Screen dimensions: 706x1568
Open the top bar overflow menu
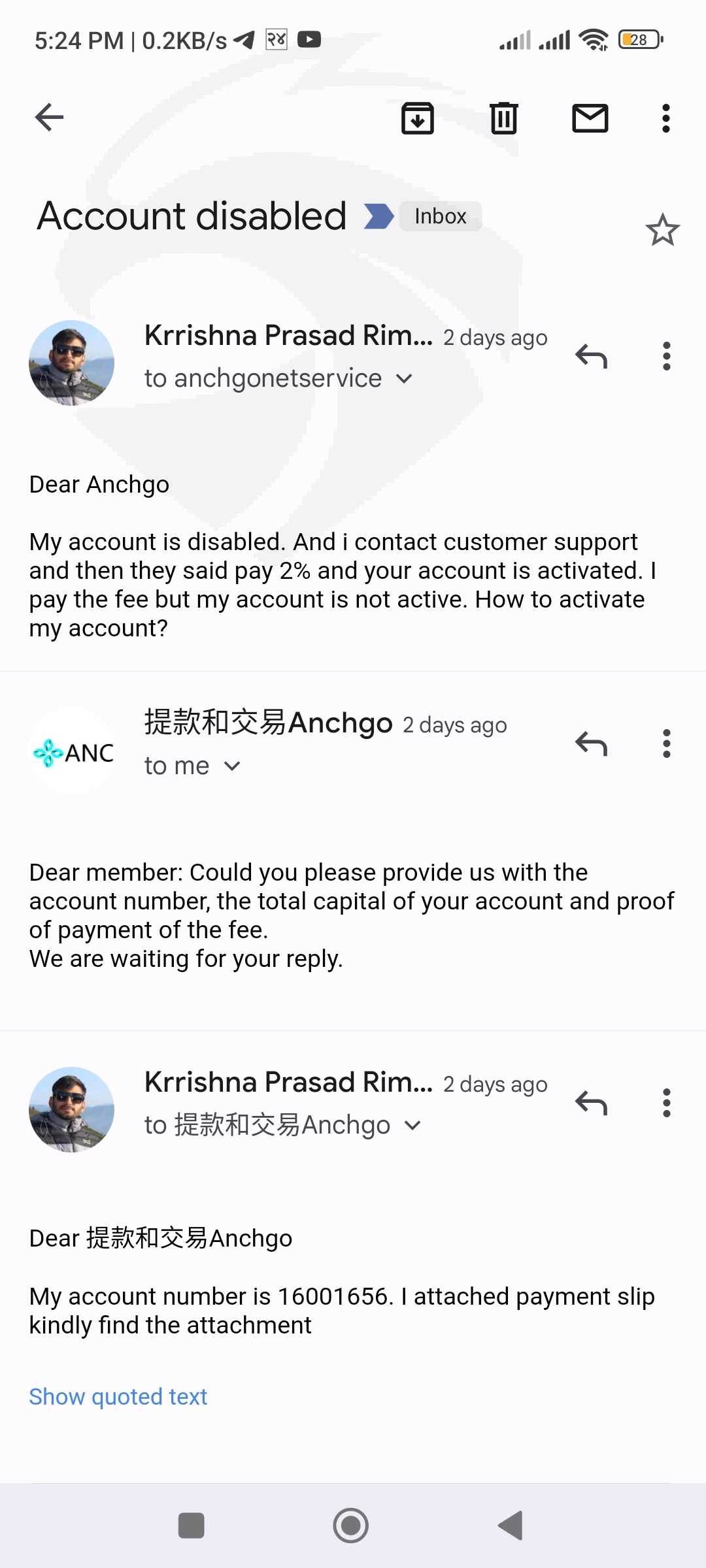[x=666, y=118]
